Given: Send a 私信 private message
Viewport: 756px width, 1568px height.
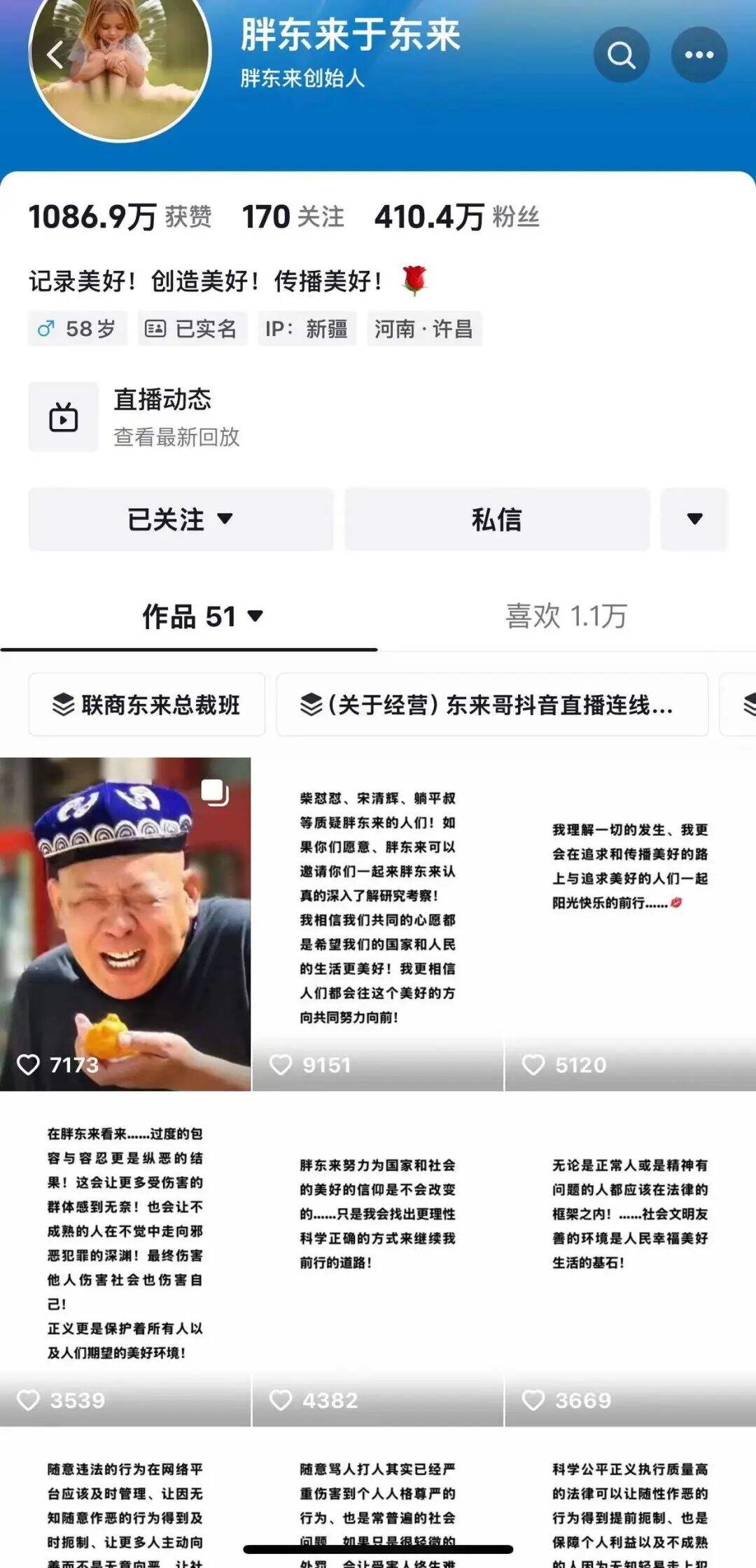Looking at the screenshot, I should point(496,519).
